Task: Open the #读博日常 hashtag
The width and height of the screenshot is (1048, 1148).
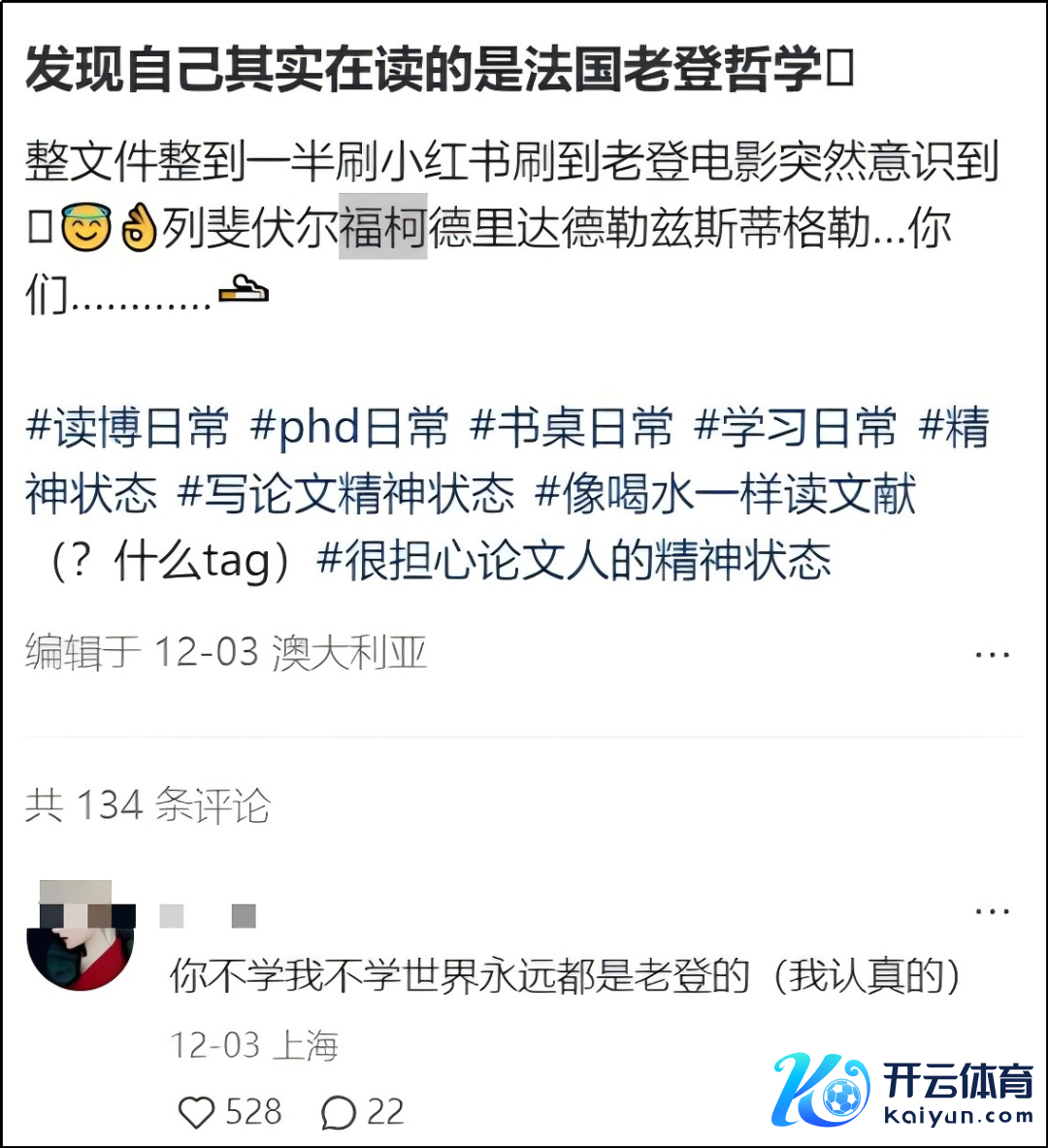Action: coord(127,427)
